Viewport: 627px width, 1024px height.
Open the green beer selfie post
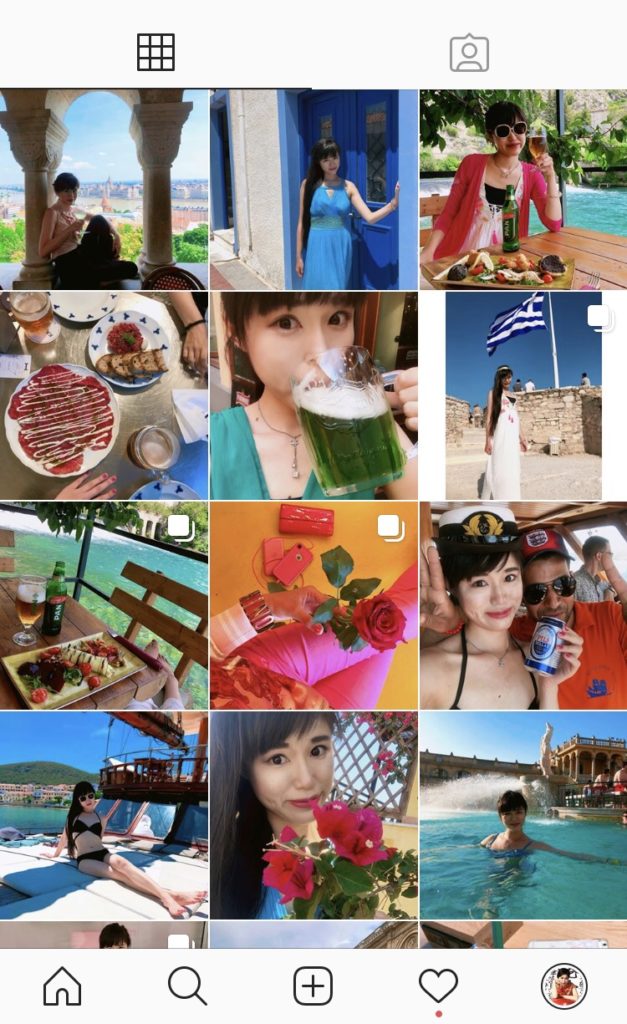point(314,396)
